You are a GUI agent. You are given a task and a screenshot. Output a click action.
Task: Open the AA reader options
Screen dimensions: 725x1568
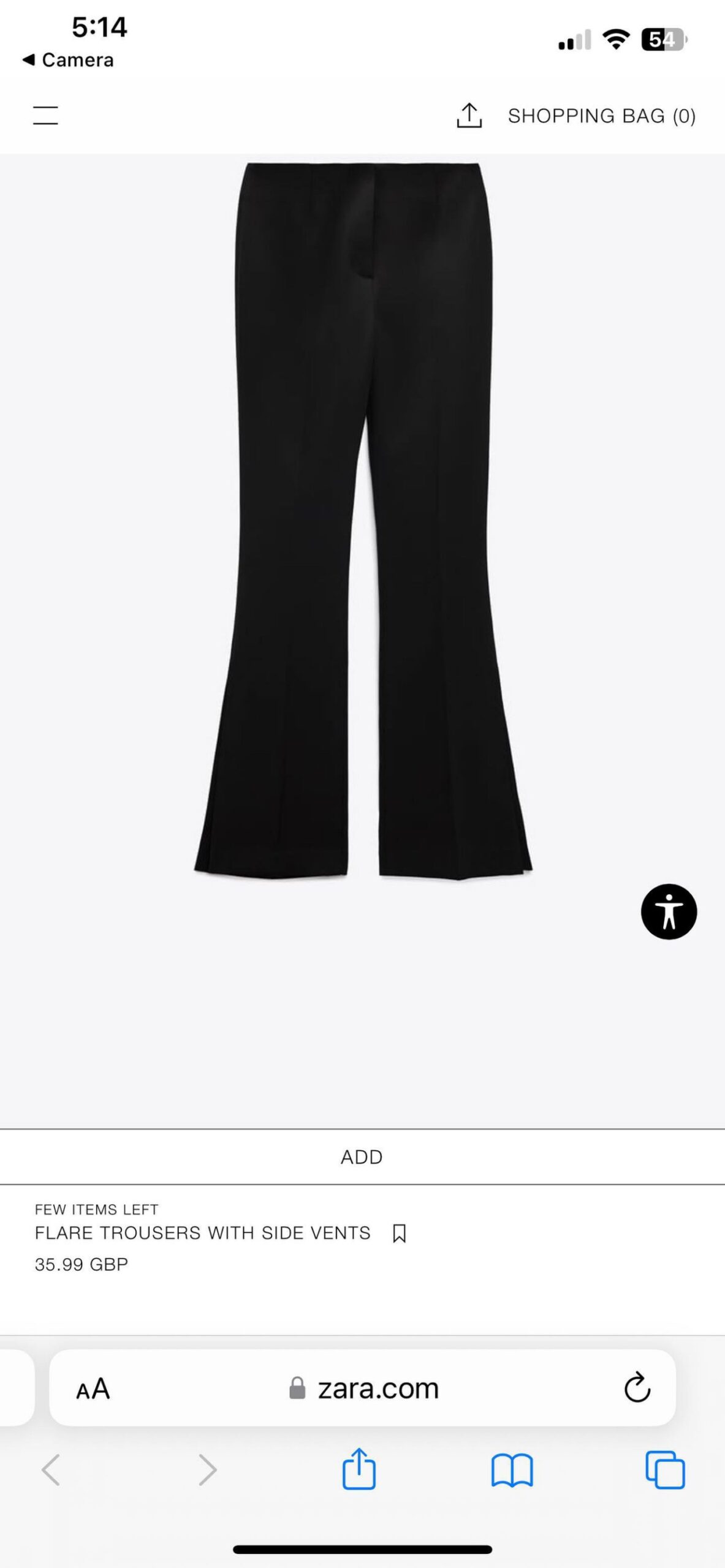point(93,1389)
